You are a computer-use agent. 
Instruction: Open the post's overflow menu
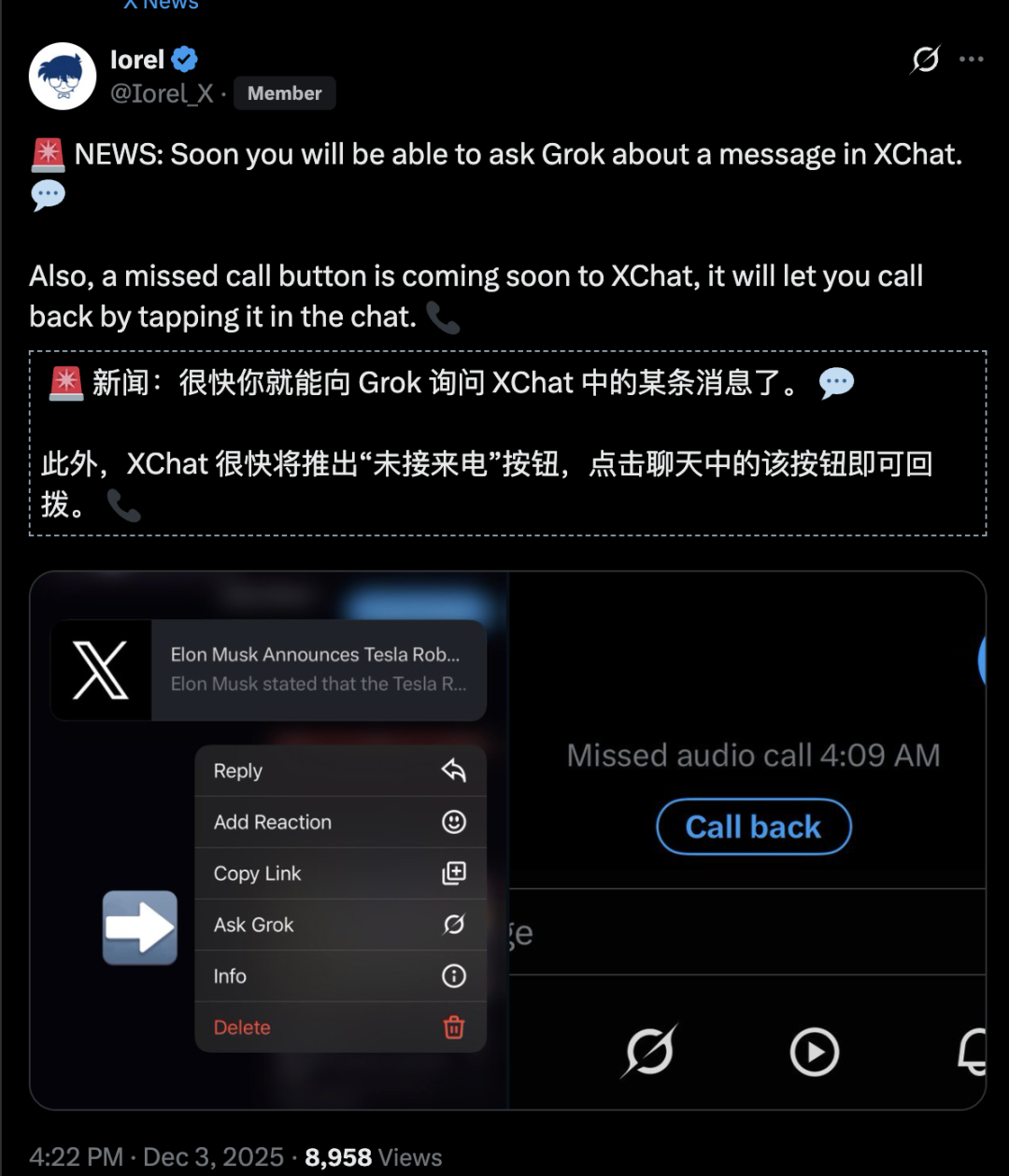972,60
